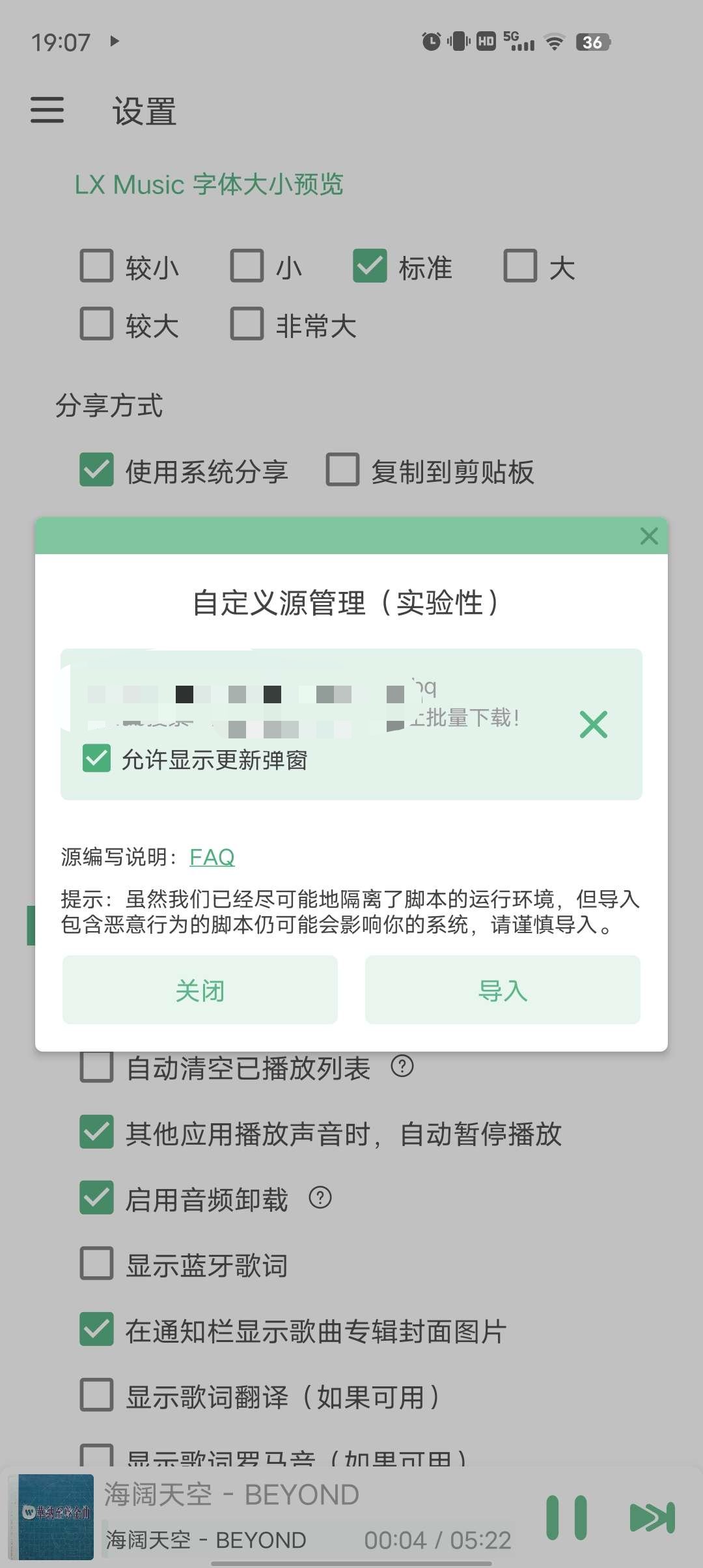The height and width of the screenshot is (1568, 703).
Task: Enable 显示蓝牙歌词
Action: [97, 1263]
